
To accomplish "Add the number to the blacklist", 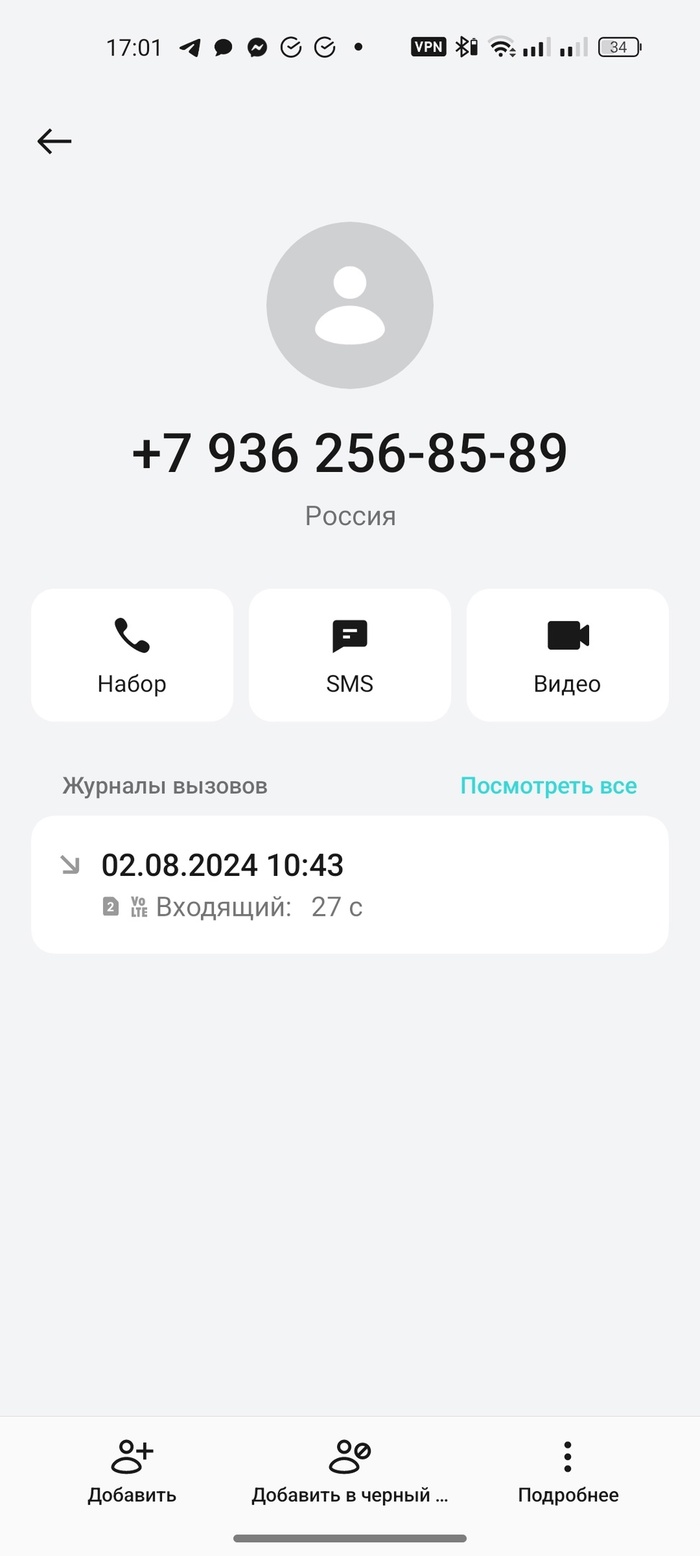I will pyautogui.click(x=350, y=1472).
